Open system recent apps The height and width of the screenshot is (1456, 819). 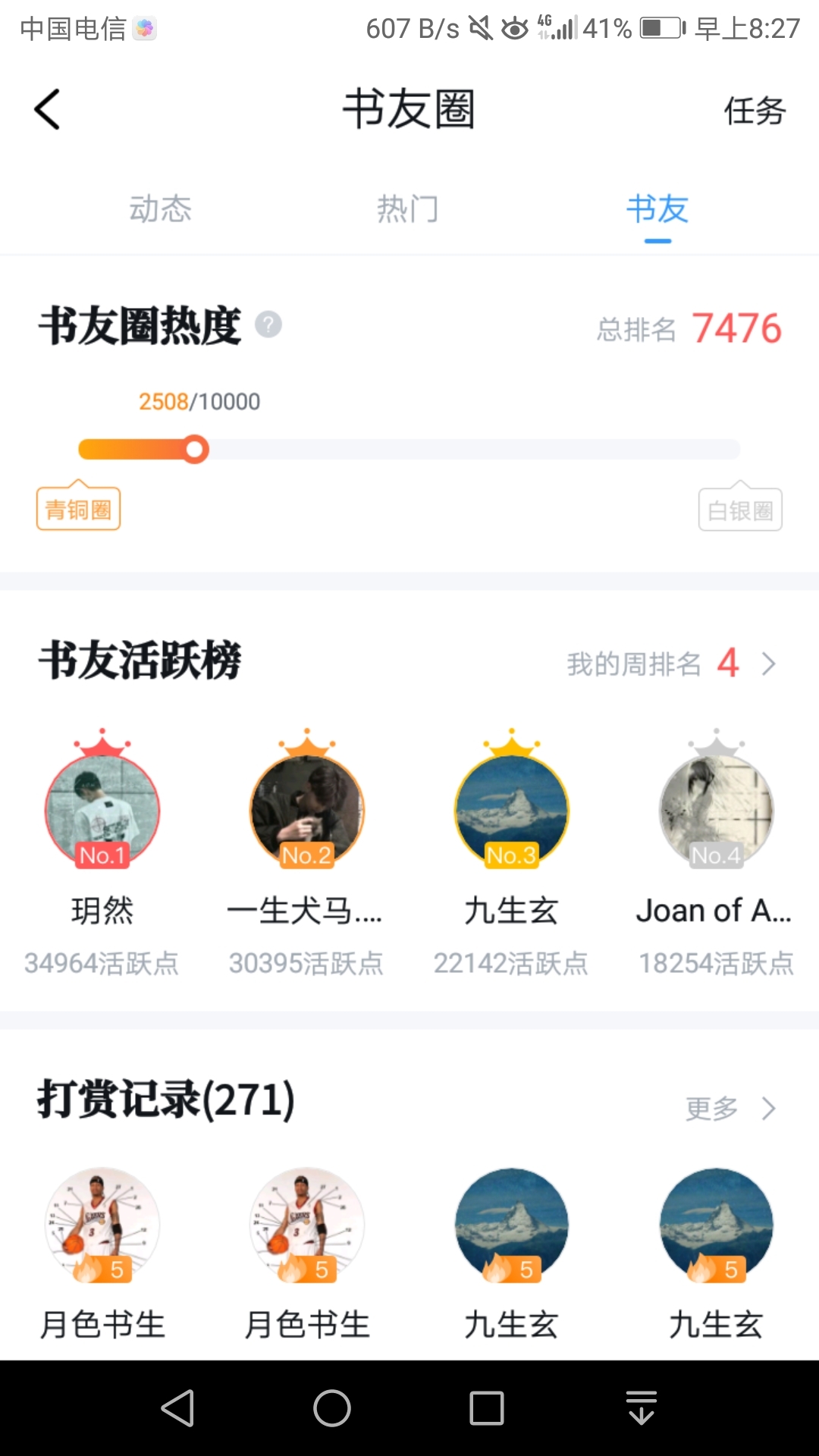tap(487, 1408)
